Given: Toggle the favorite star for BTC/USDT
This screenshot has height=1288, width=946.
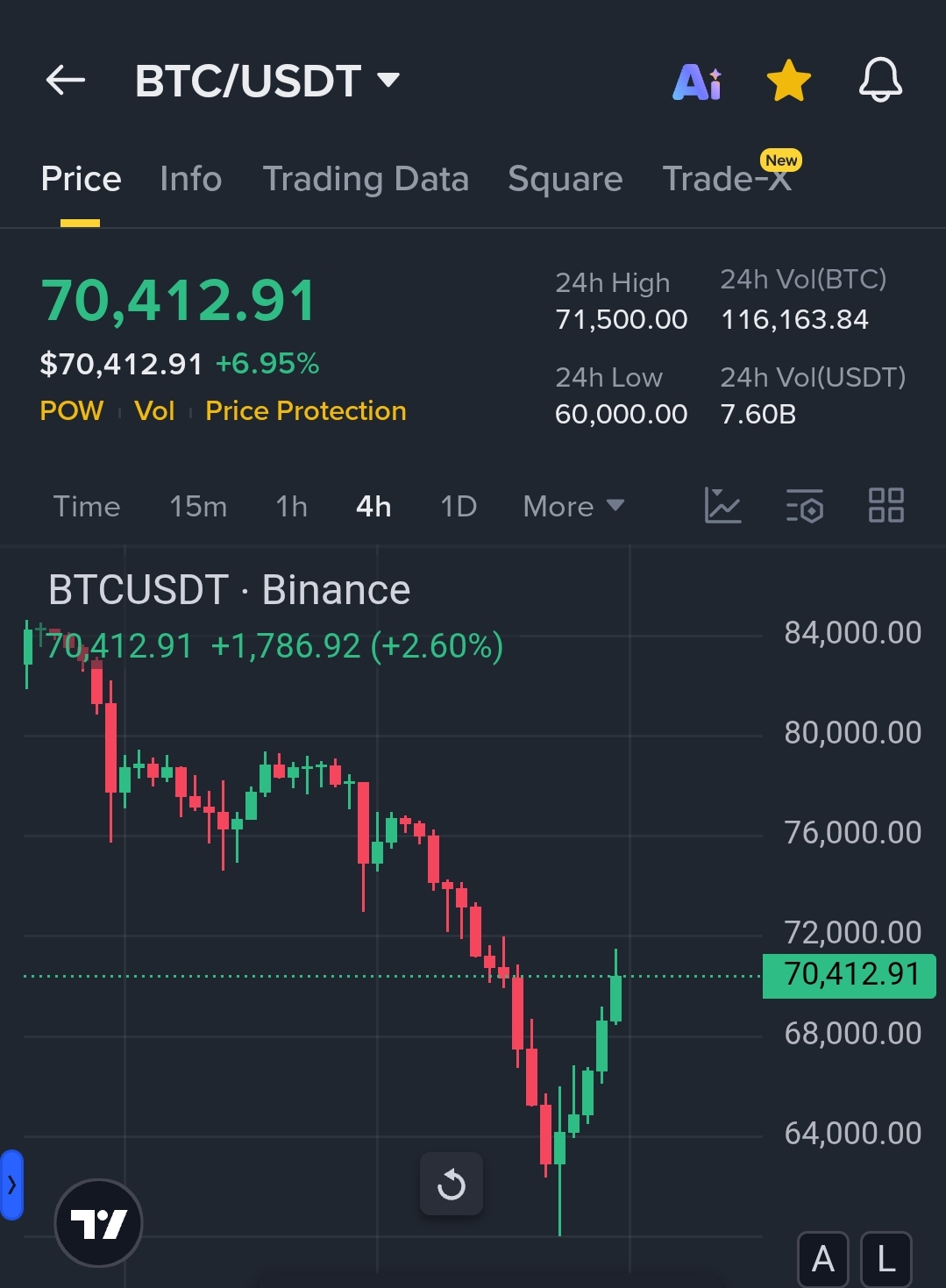Looking at the screenshot, I should 788,81.
